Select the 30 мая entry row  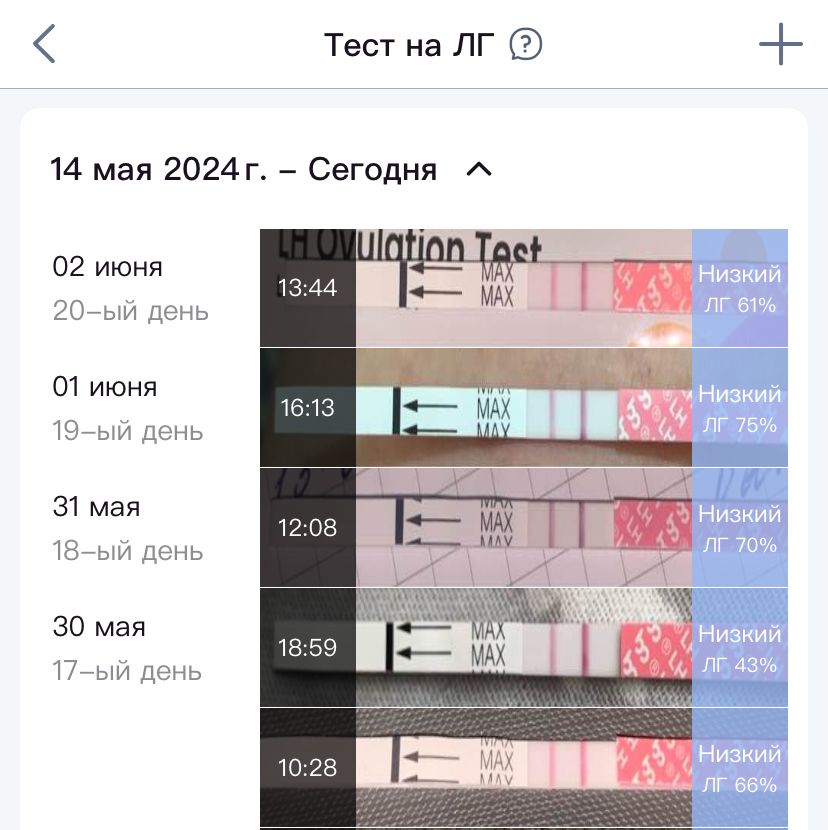[98, 627]
